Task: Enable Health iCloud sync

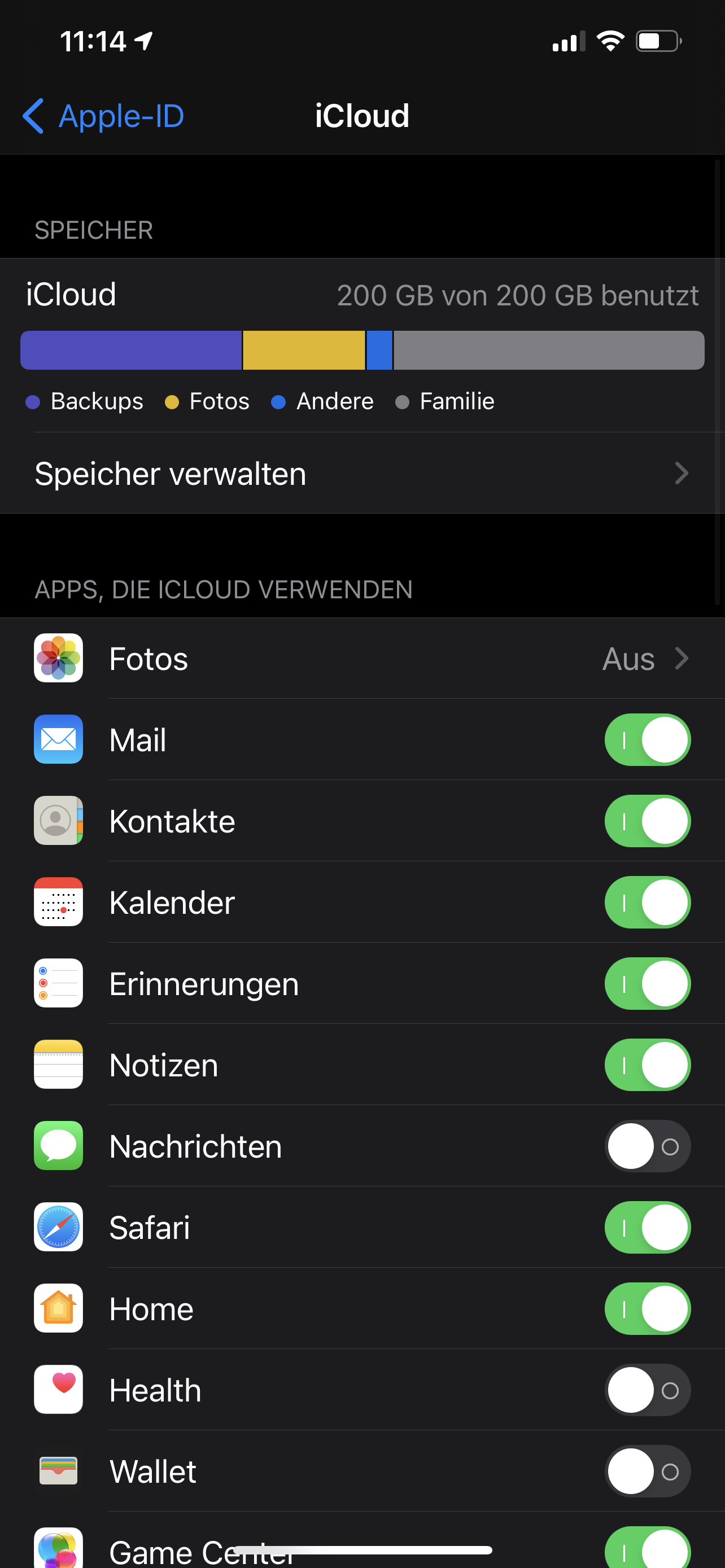Action: pos(647,1390)
